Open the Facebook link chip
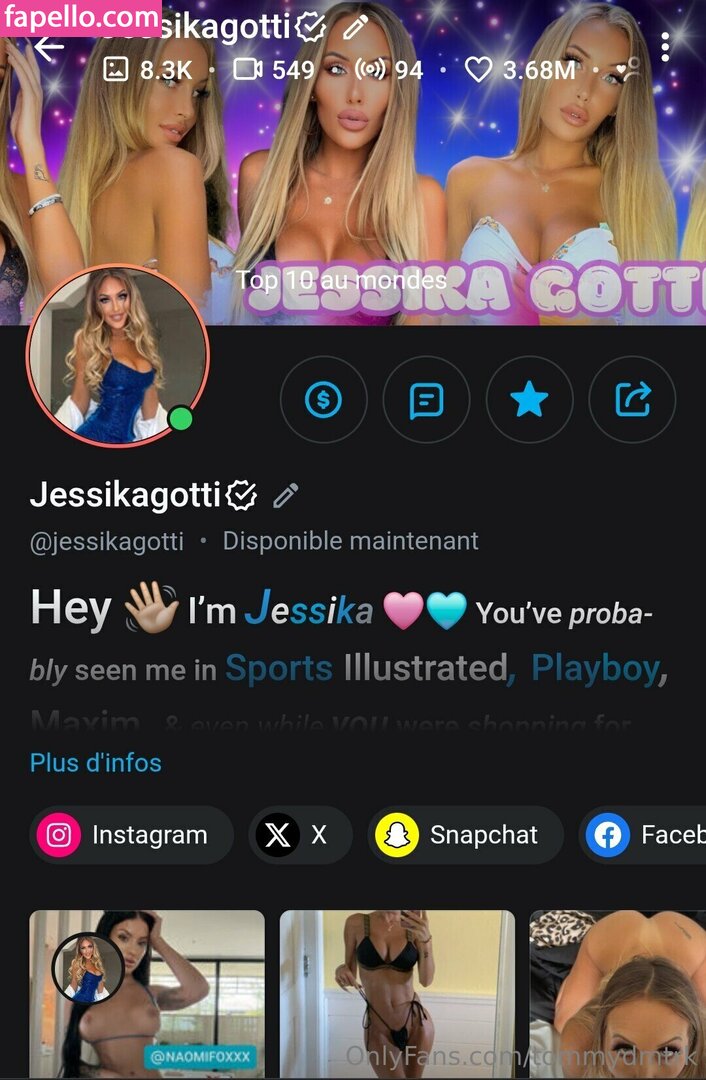706x1080 pixels. (645, 835)
